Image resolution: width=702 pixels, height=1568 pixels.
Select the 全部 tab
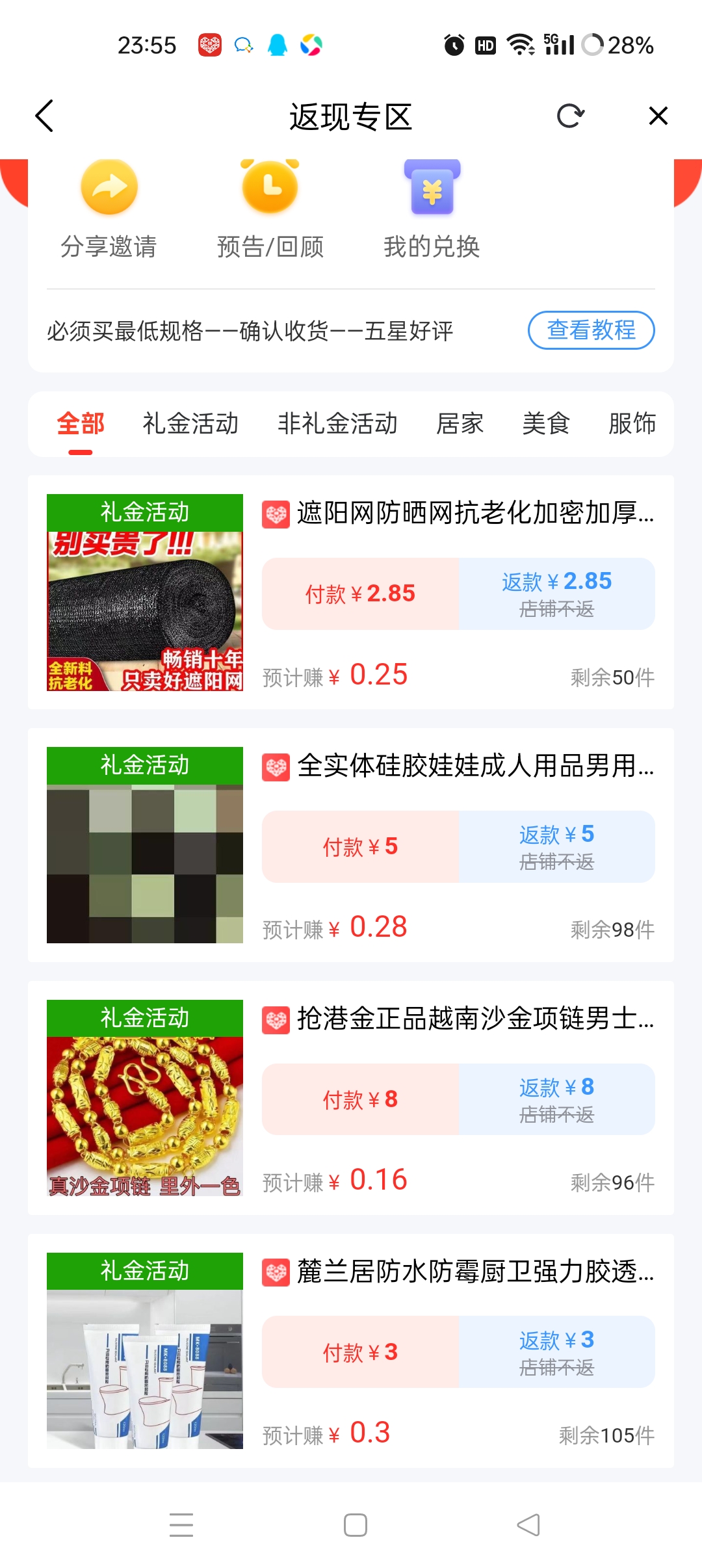(x=81, y=424)
